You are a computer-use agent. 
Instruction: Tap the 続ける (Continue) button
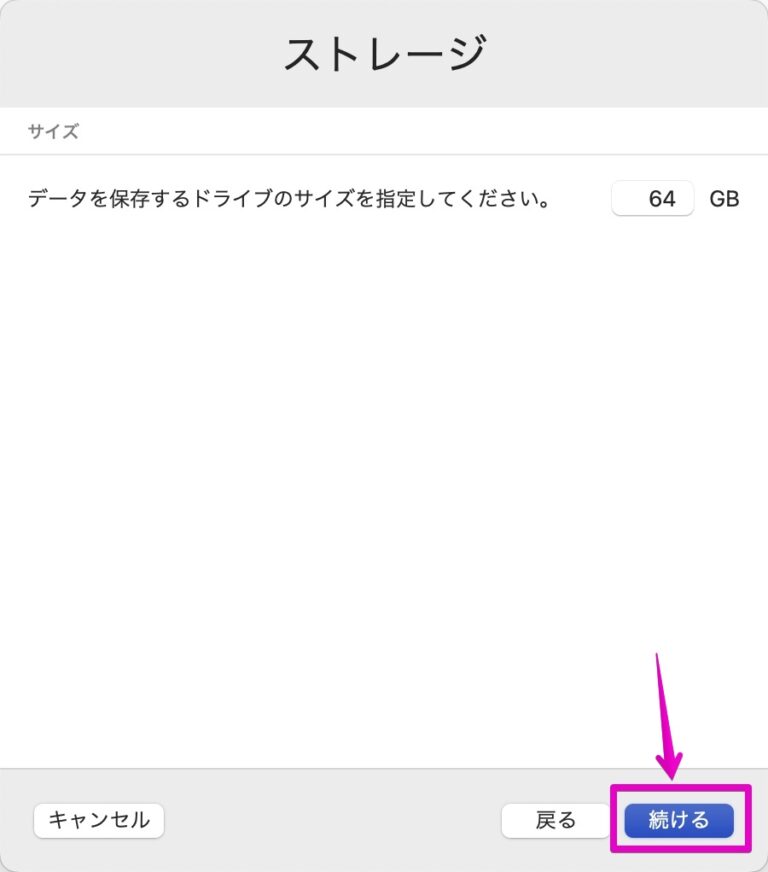tap(679, 820)
